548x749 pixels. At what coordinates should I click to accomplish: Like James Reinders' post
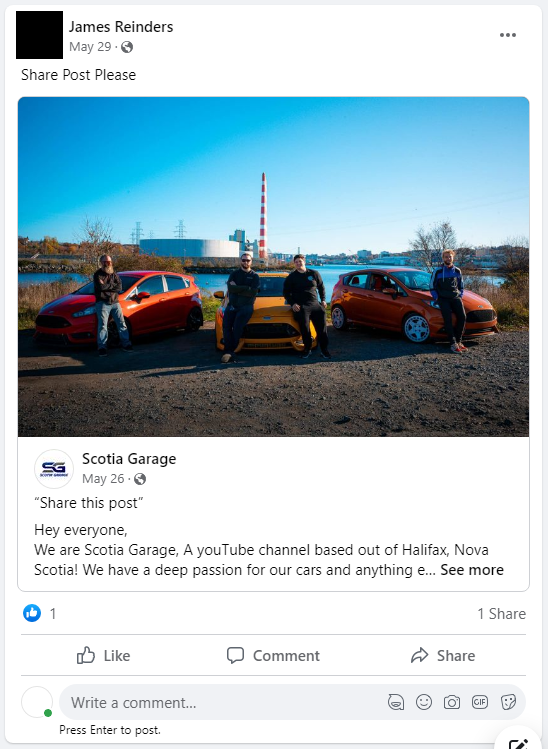point(104,655)
